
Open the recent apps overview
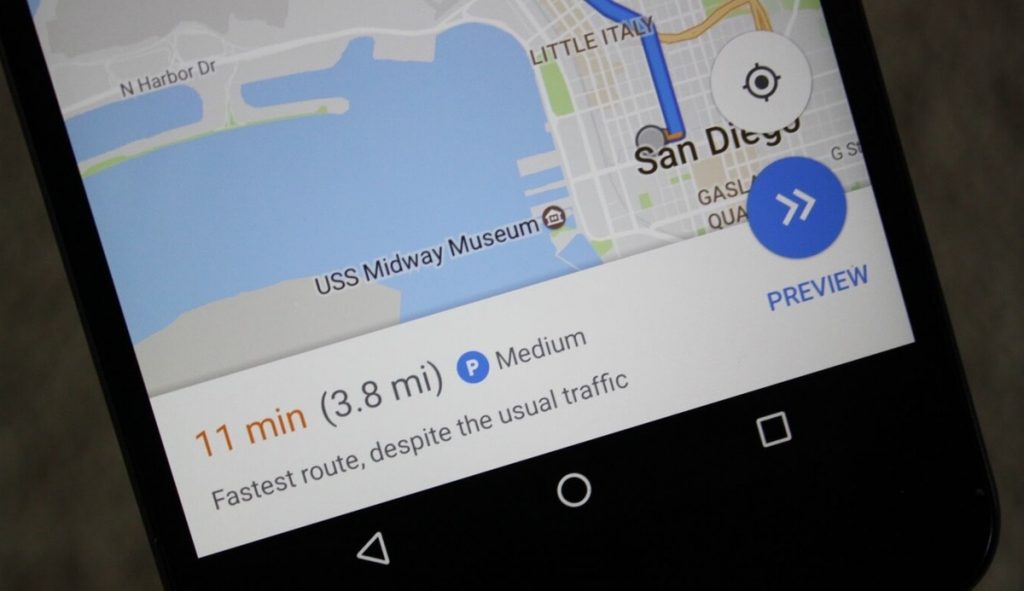click(x=773, y=431)
